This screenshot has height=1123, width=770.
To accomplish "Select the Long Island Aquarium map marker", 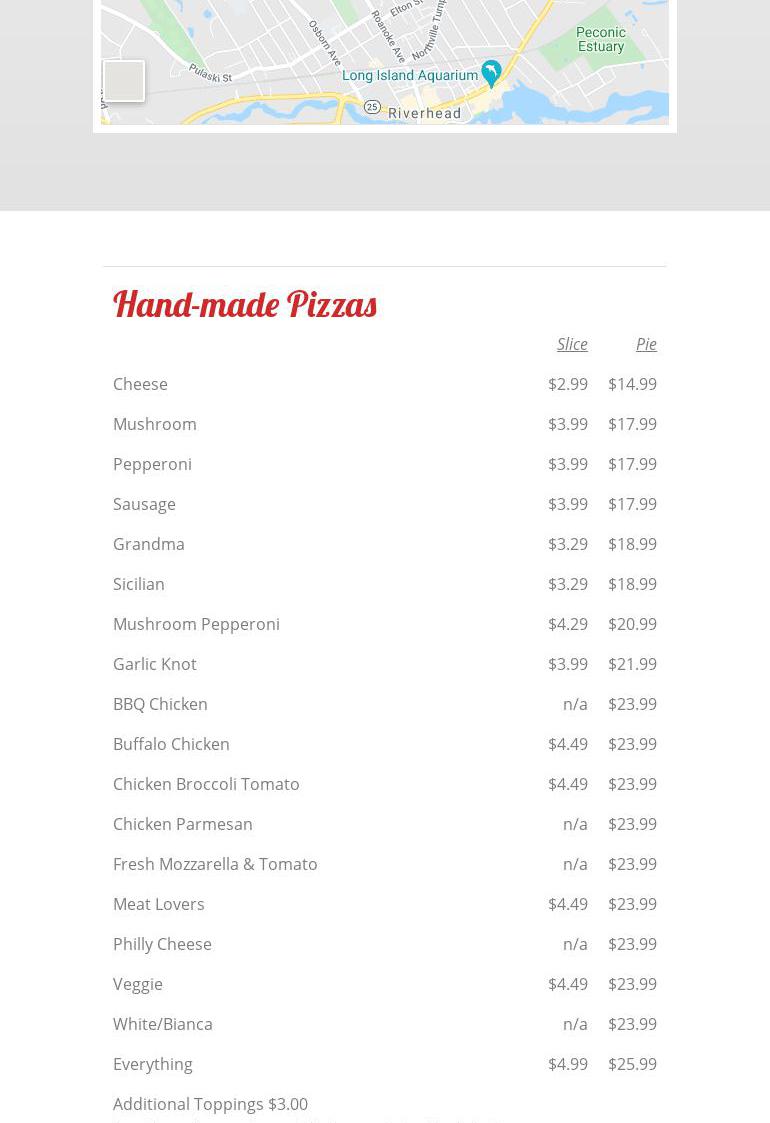I will click(x=491, y=73).
